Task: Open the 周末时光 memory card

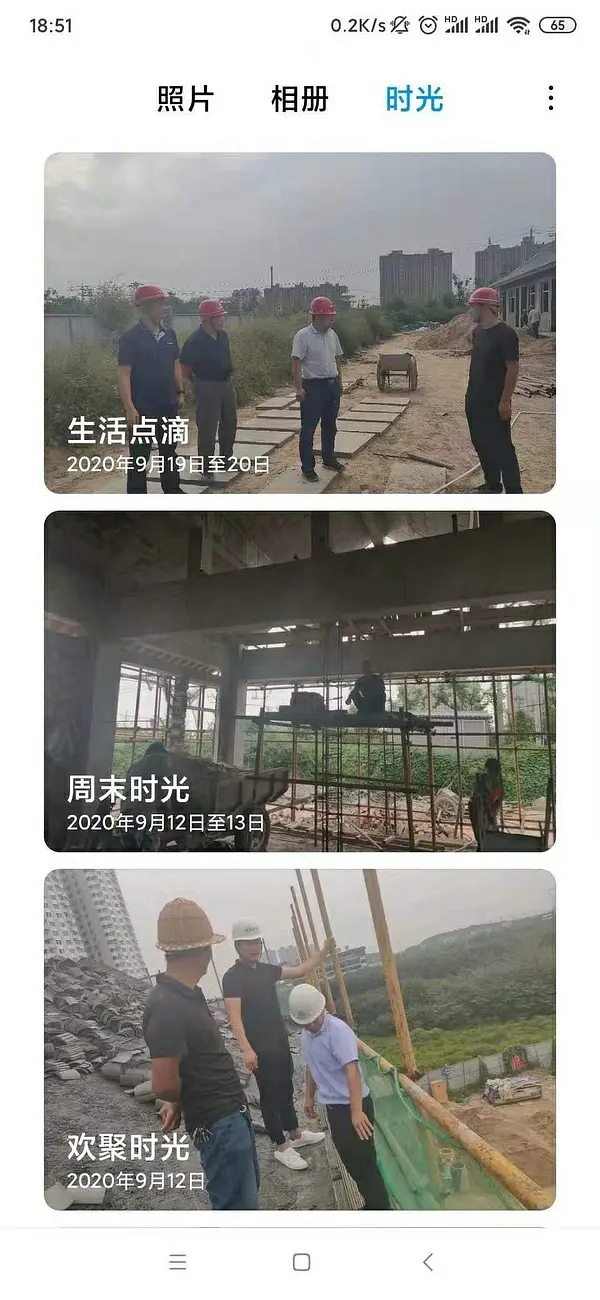Action: click(300, 681)
